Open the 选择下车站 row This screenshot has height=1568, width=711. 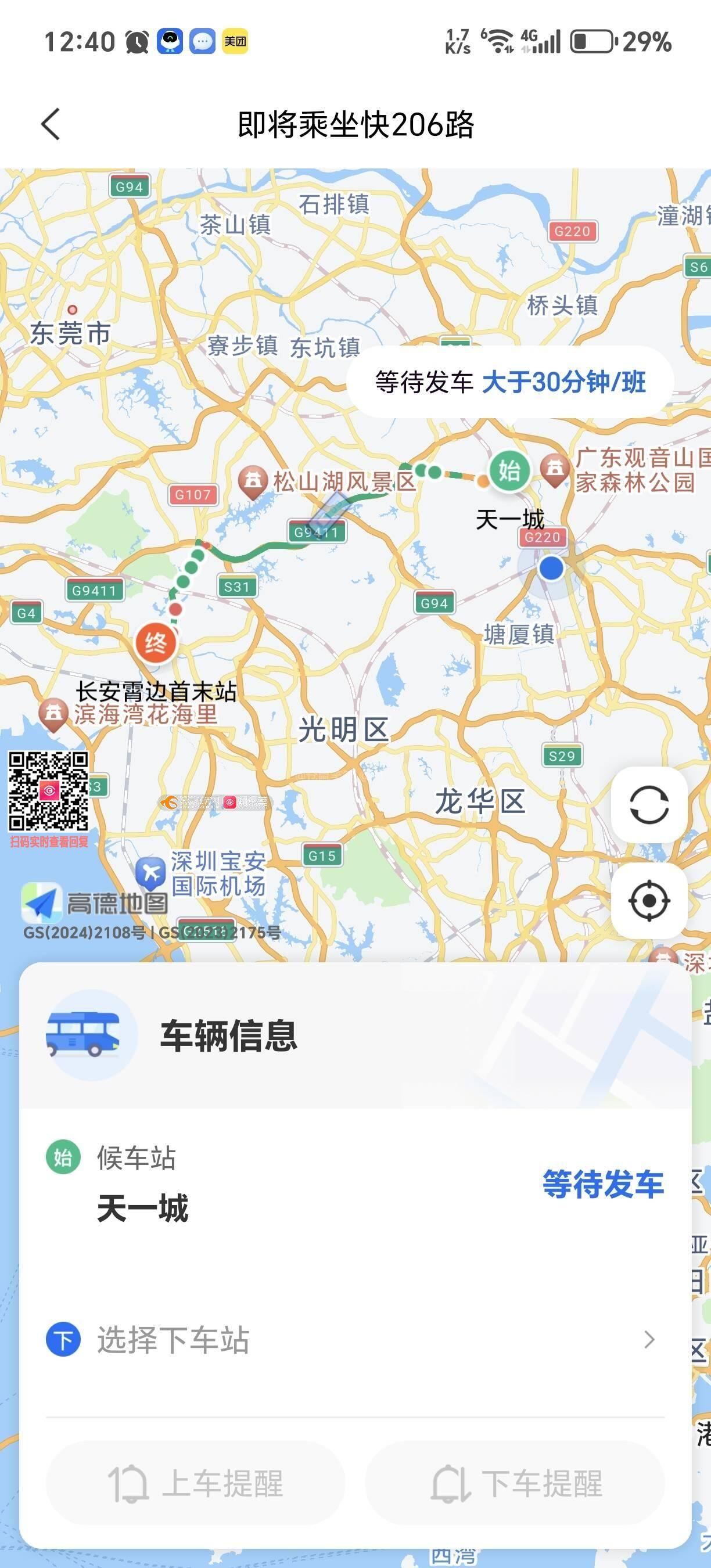(x=355, y=1340)
